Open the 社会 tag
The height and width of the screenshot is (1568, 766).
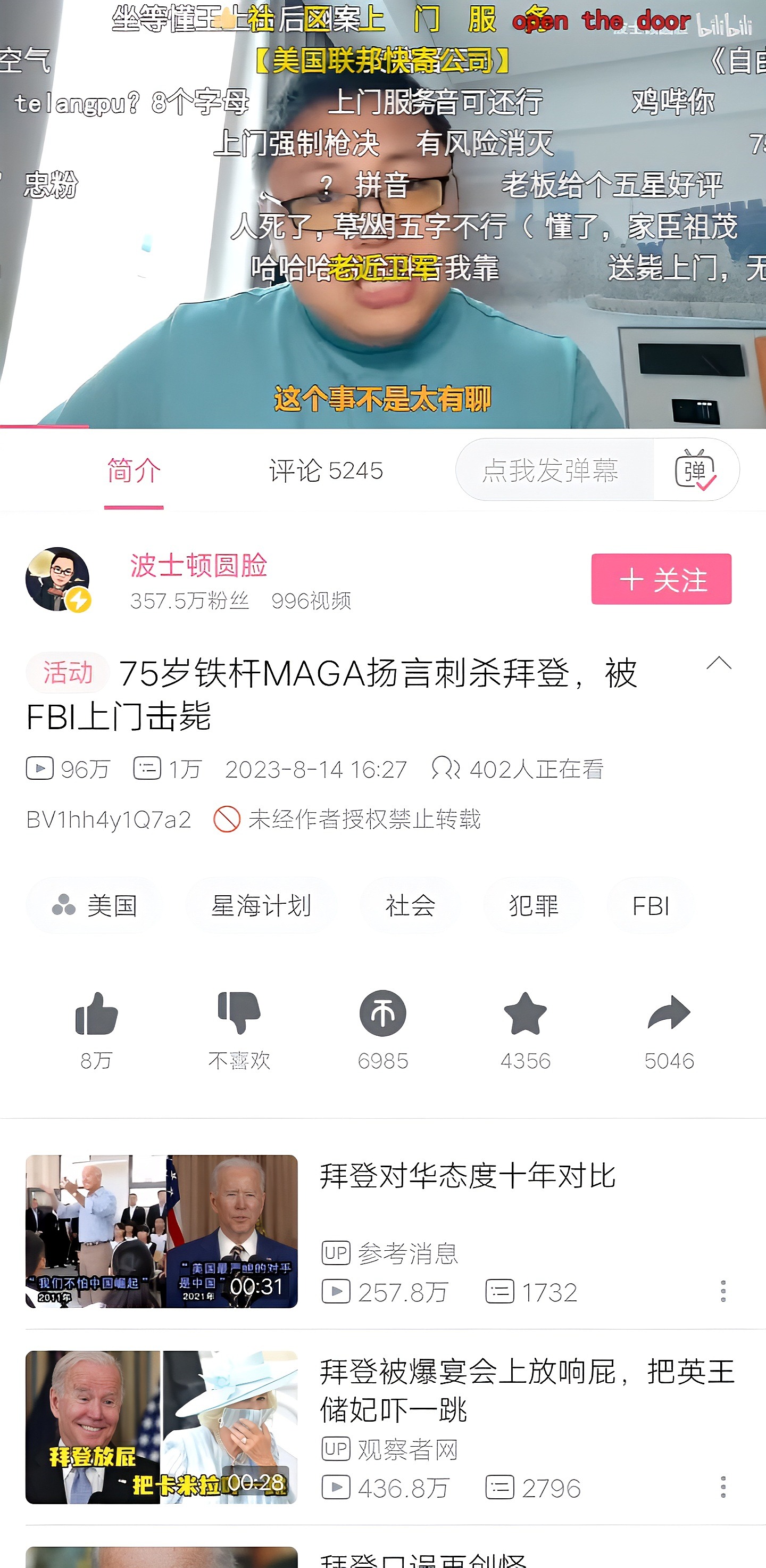[410, 906]
